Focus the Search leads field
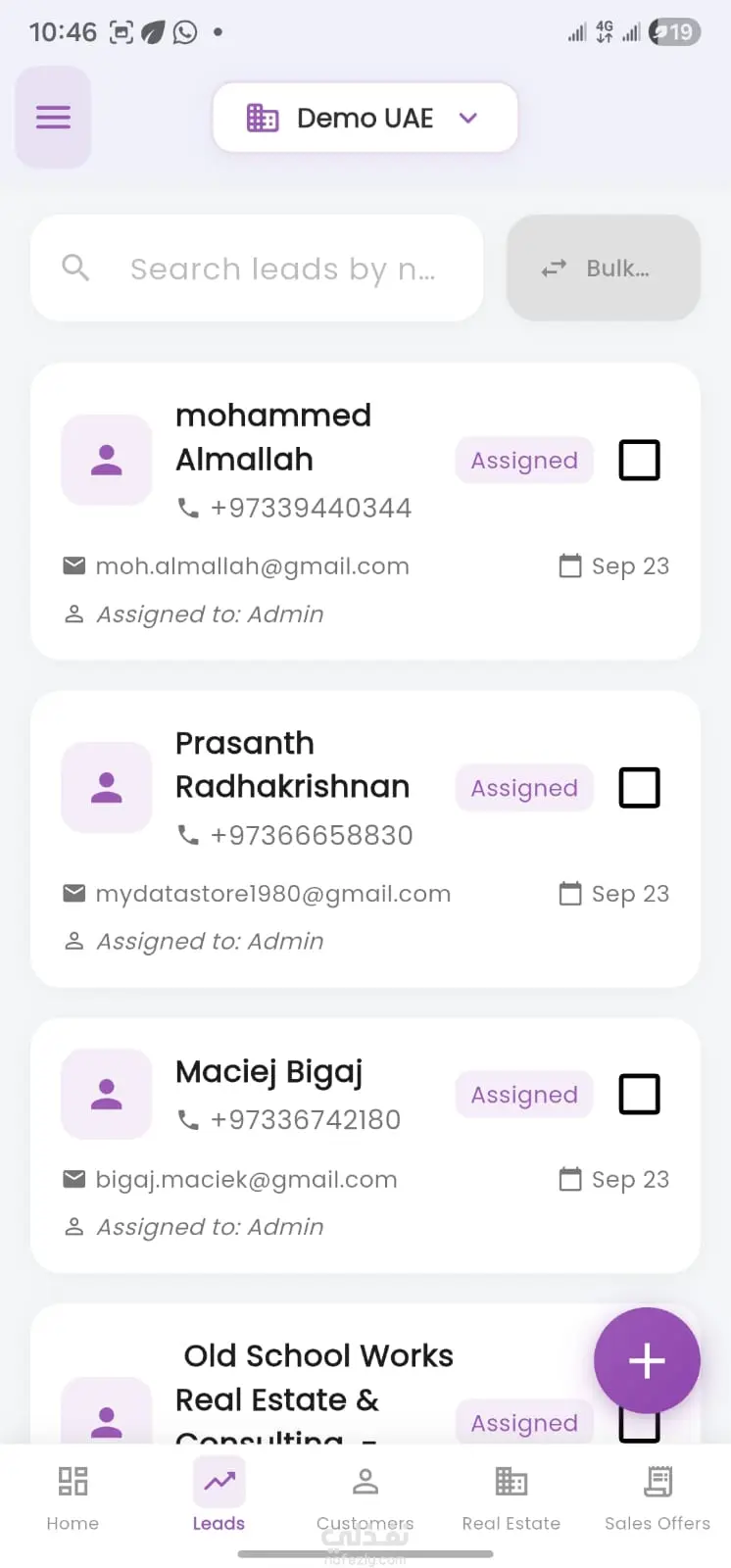This screenshot has width=731, height=1568. coord(257,269)
